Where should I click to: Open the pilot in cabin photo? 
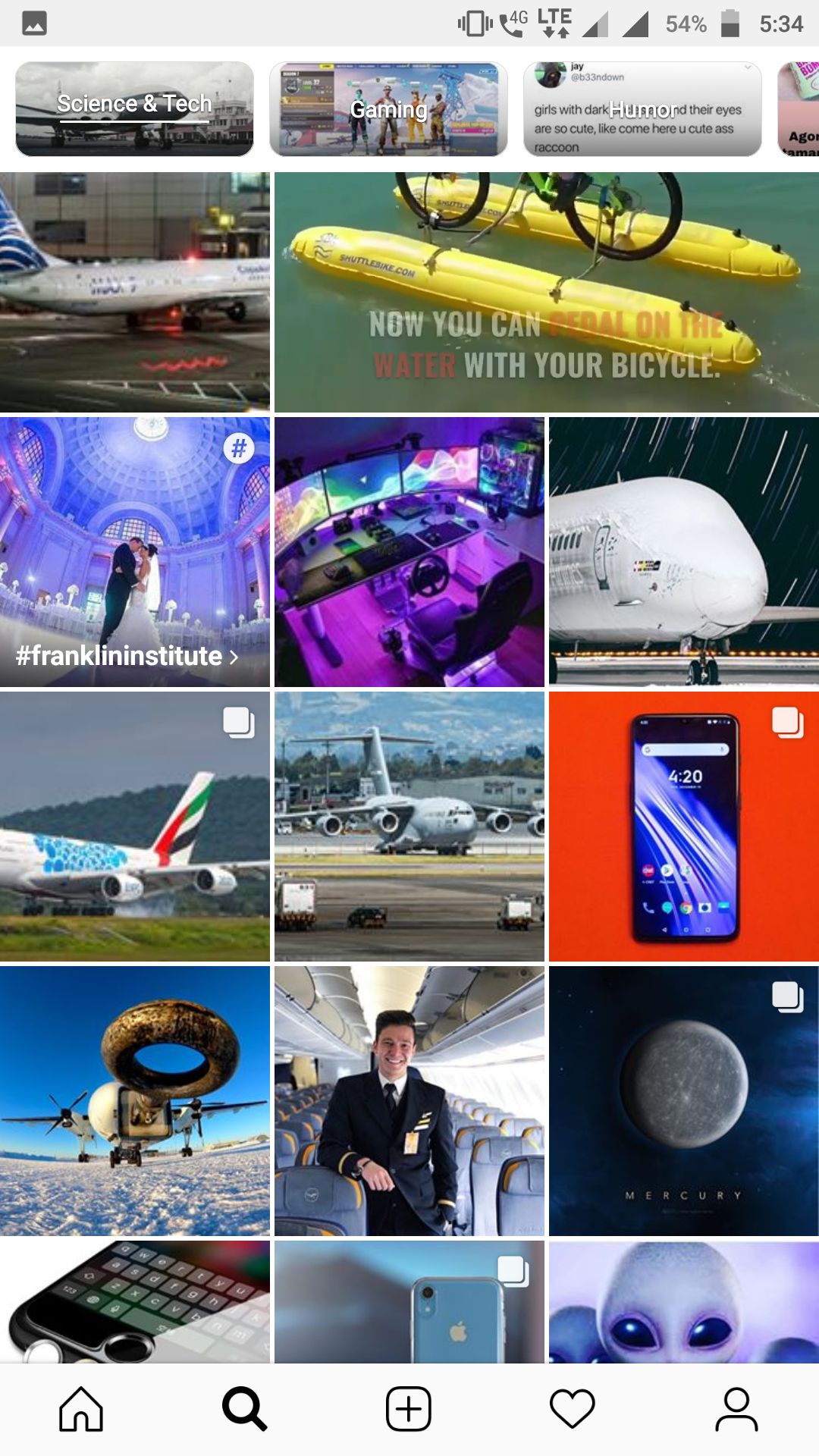point(409,1100)
